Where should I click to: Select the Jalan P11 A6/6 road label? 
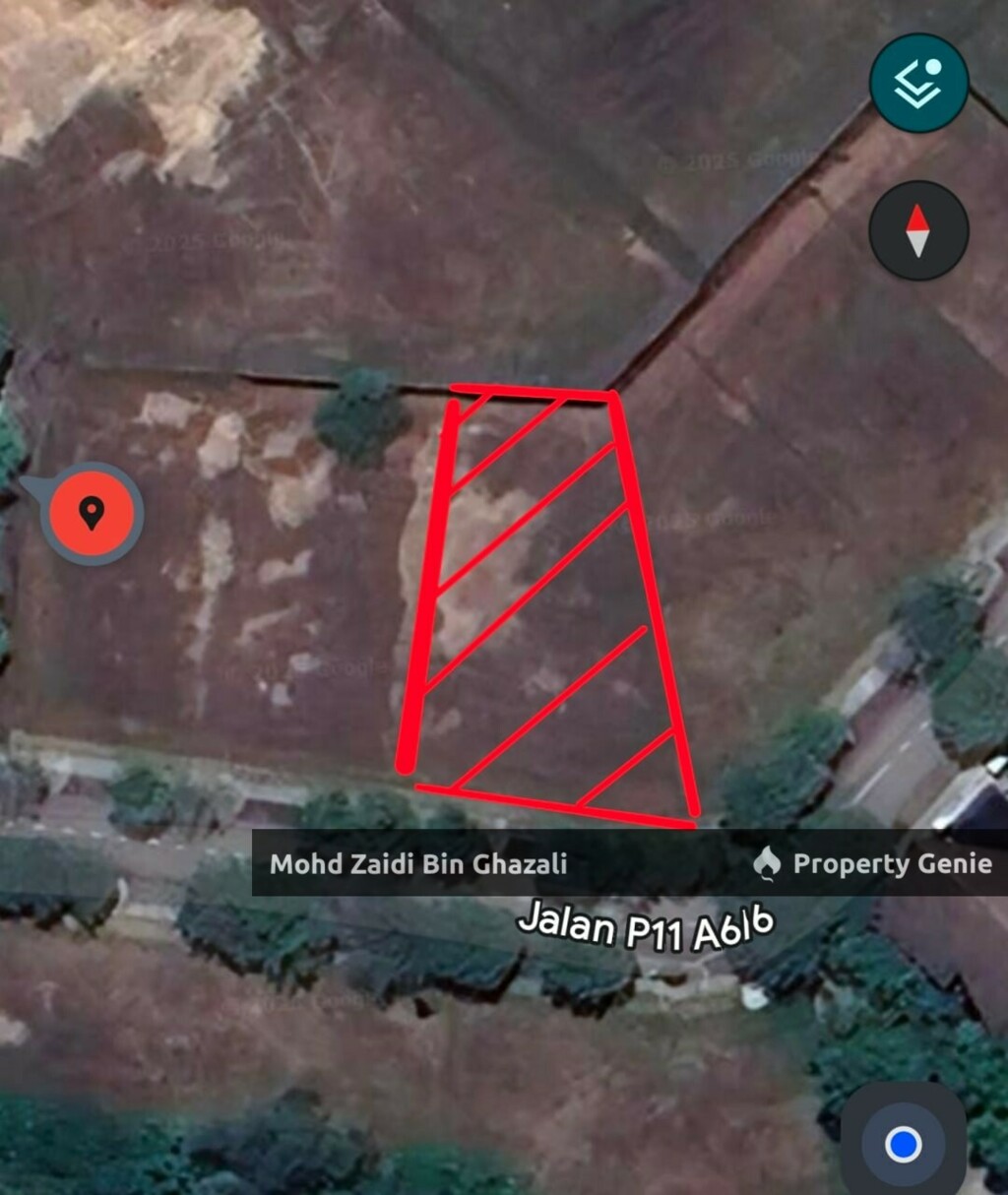click(x=645, y=925)
